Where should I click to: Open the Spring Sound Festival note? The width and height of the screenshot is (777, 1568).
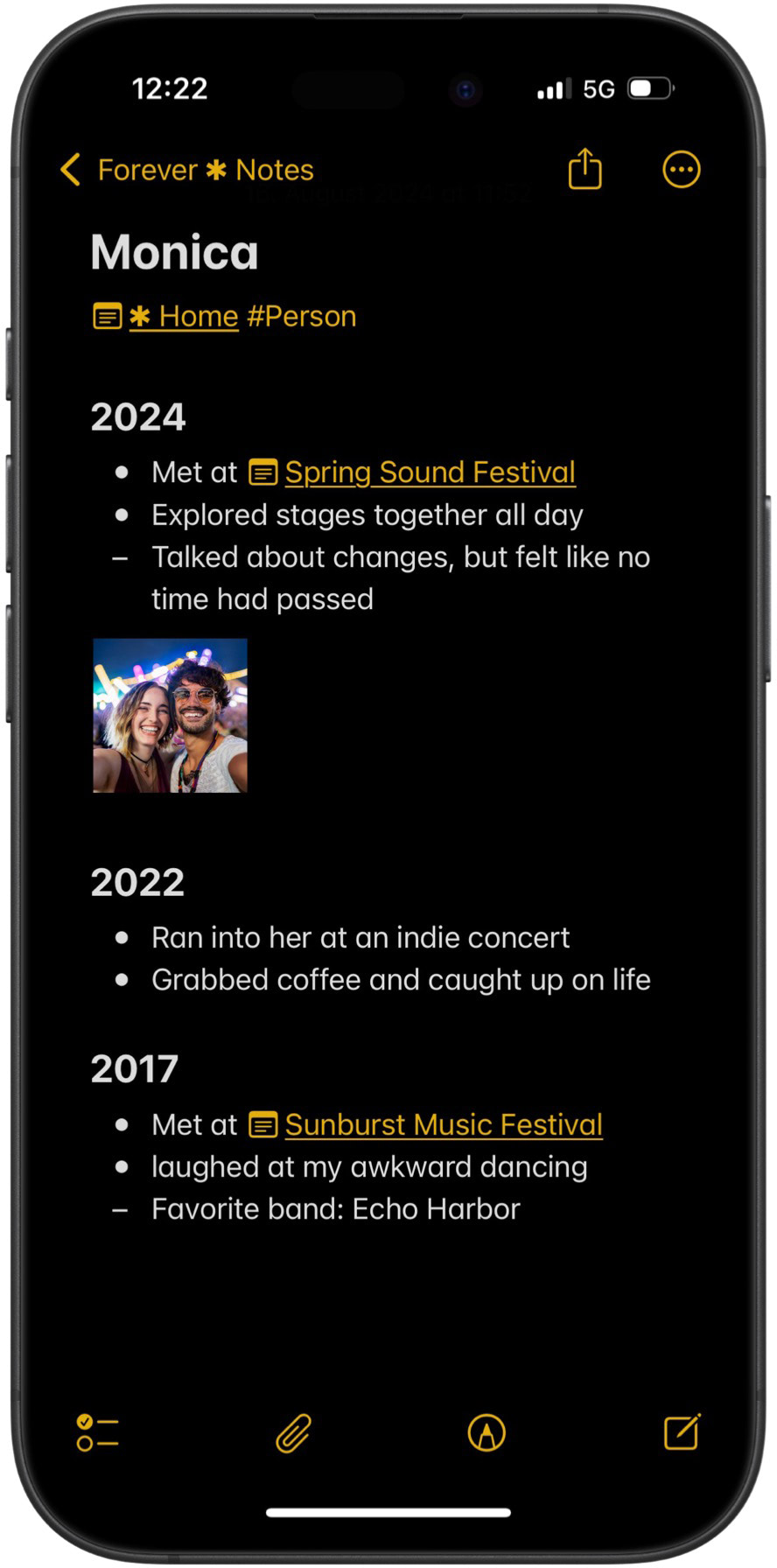(429, 472)
